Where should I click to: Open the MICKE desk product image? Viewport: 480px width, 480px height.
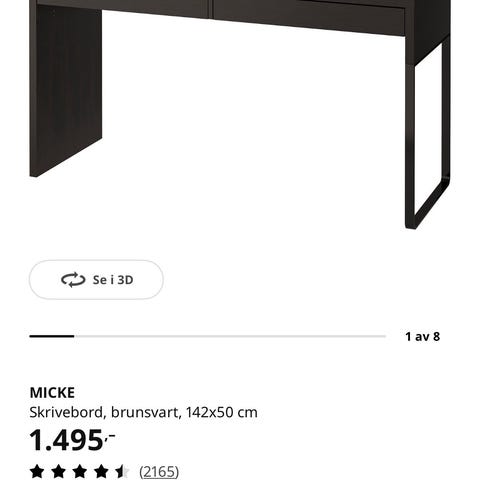pyautogui.click(x=240, y=115)
